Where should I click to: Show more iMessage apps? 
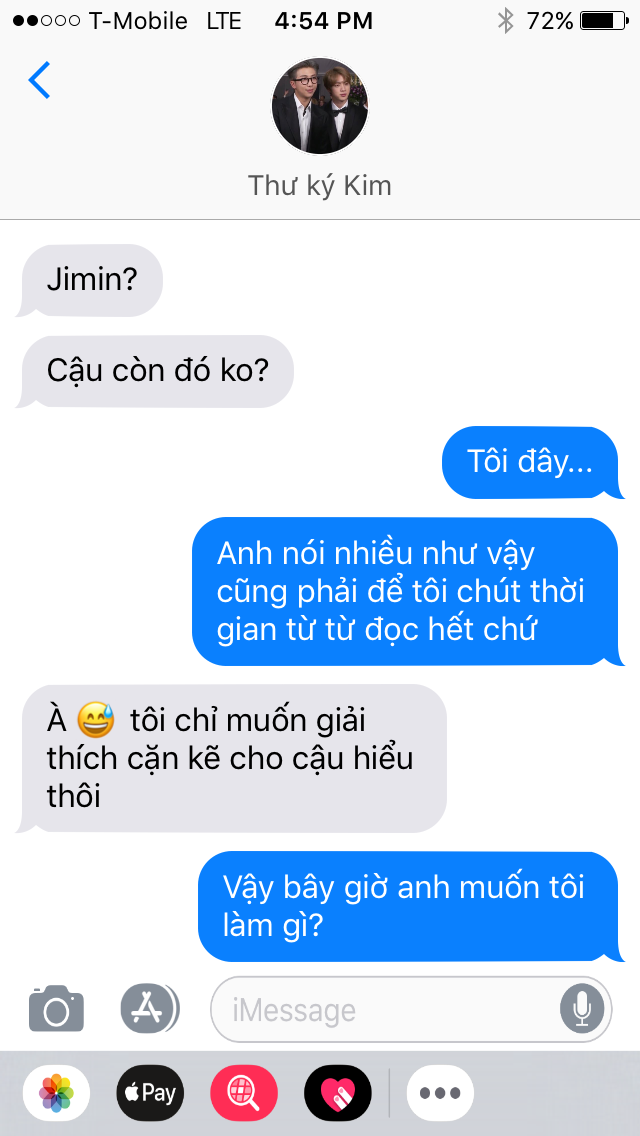pyautogui.click(x=440, y=1093)
